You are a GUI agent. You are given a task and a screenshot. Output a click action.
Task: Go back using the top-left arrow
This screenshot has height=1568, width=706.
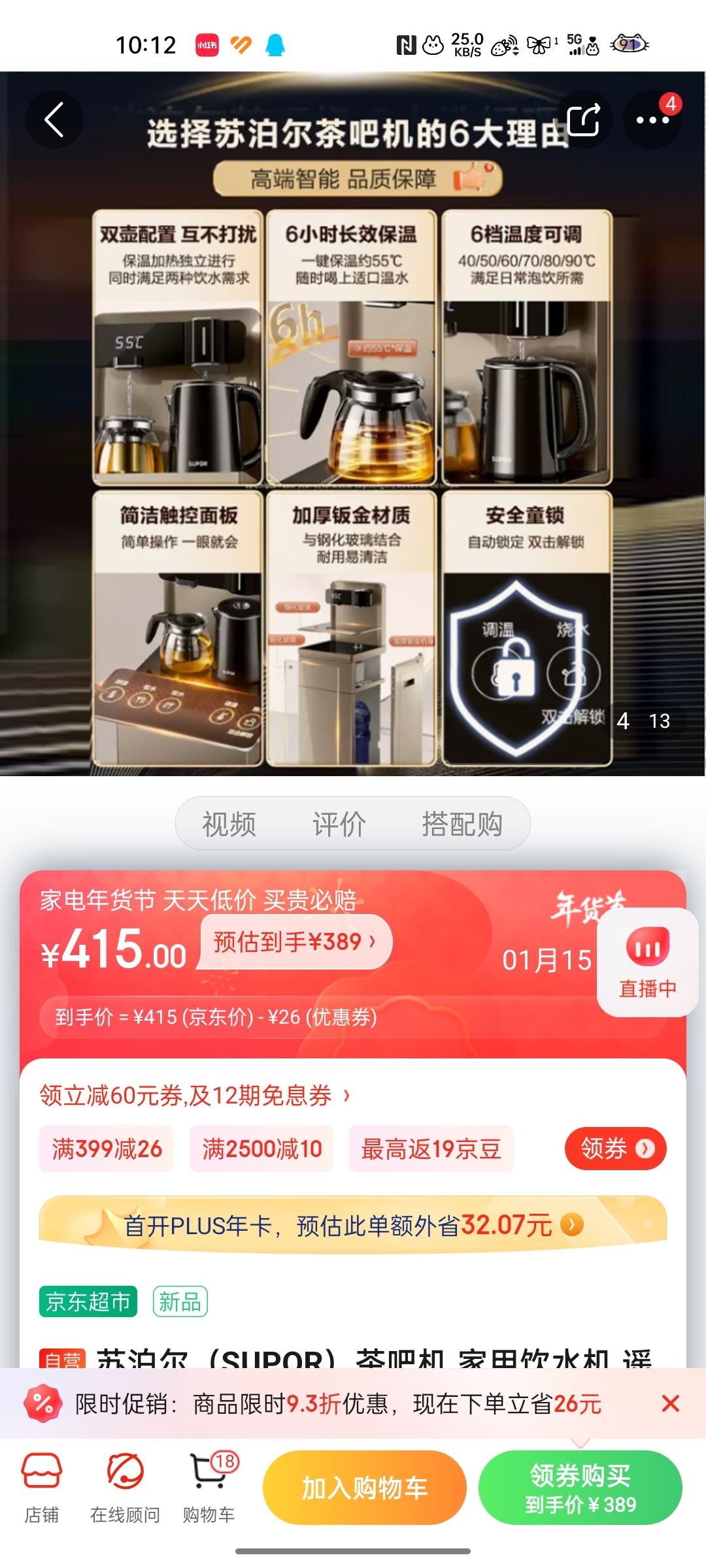click(54, 120)
